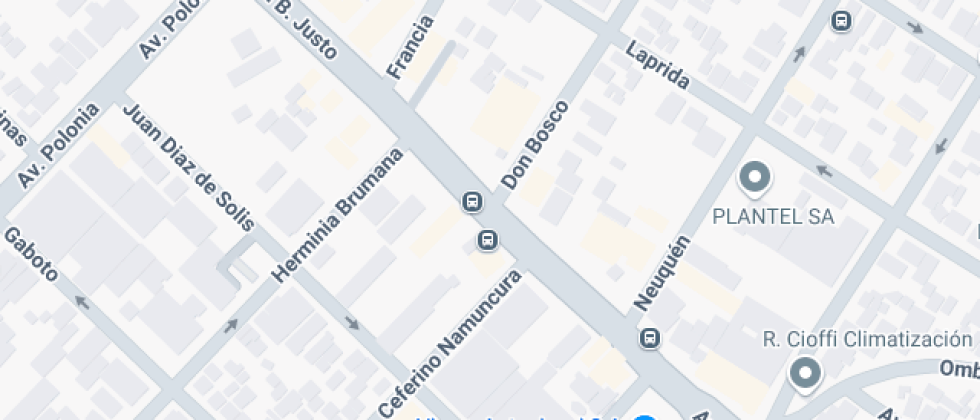View the bus stop below the Neuquén label
This screenshot has width=980, height=420.
click(x=649, y=339)
